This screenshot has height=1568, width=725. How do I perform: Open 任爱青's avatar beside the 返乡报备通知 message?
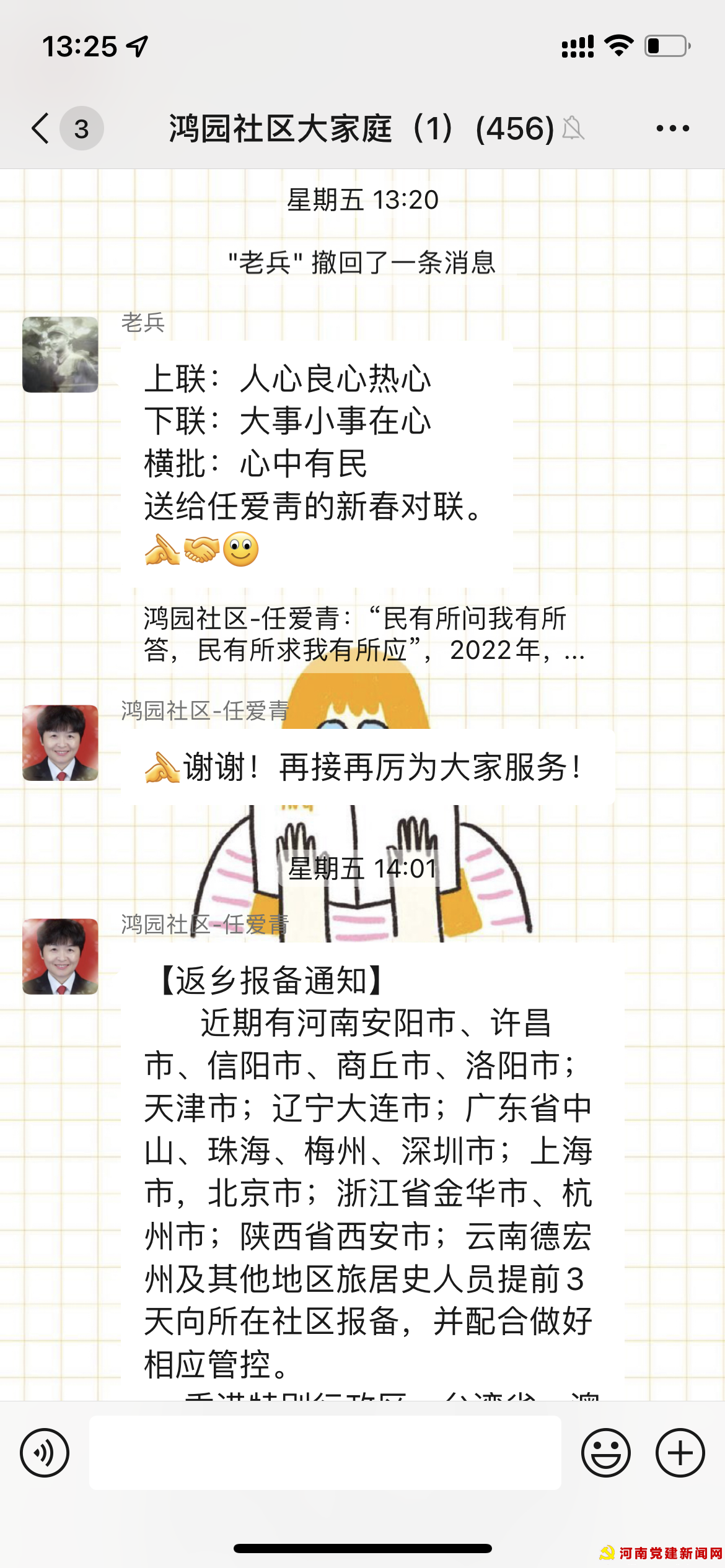[x=60, y=956]
